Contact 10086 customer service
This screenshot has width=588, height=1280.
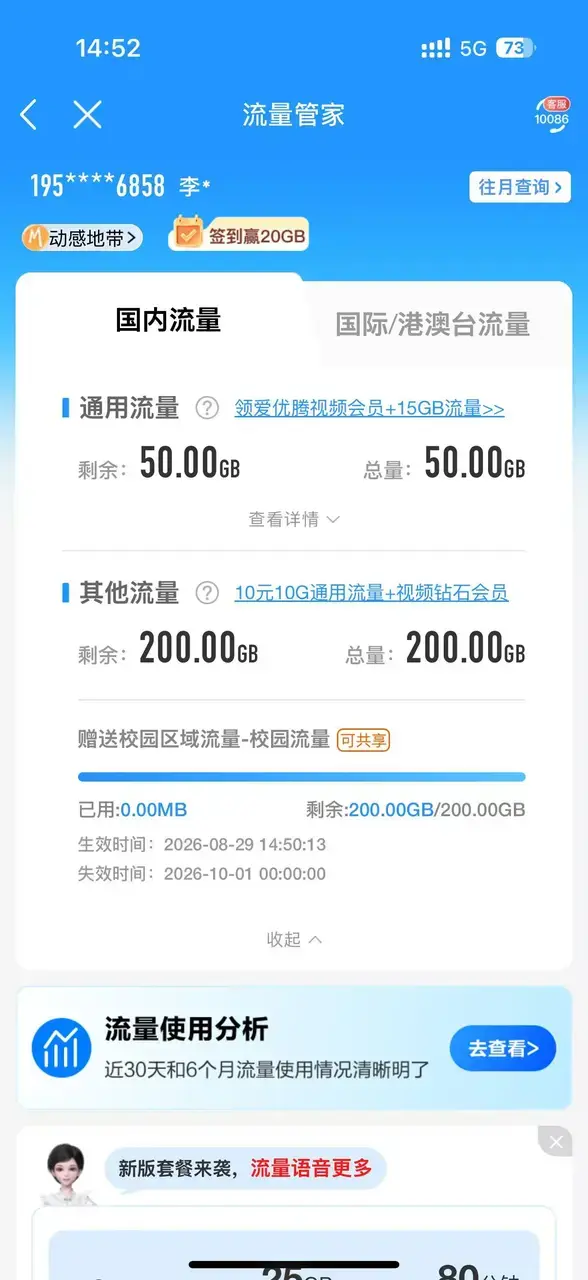click(551, 113)
